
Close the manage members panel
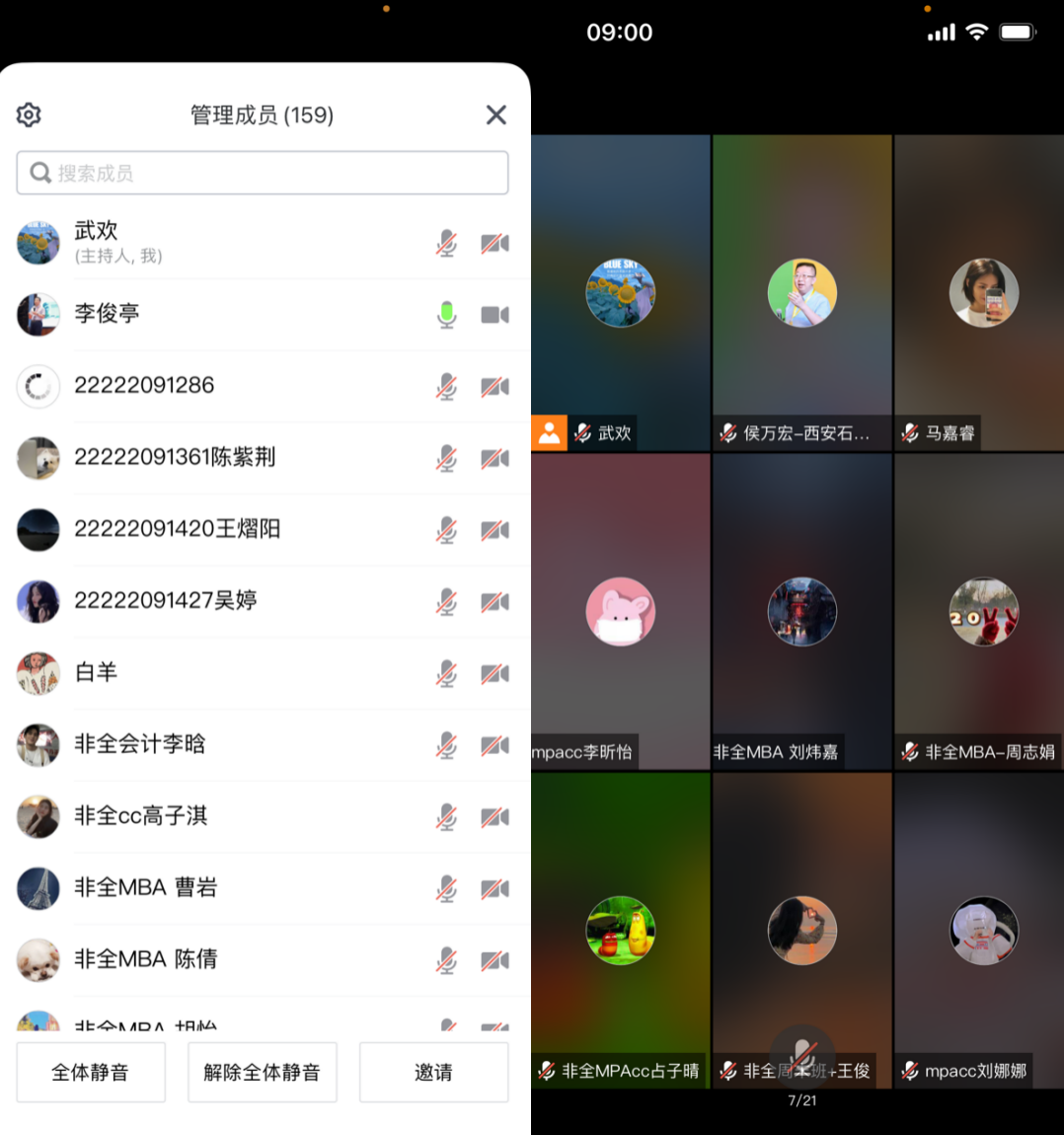pos(496,115)
